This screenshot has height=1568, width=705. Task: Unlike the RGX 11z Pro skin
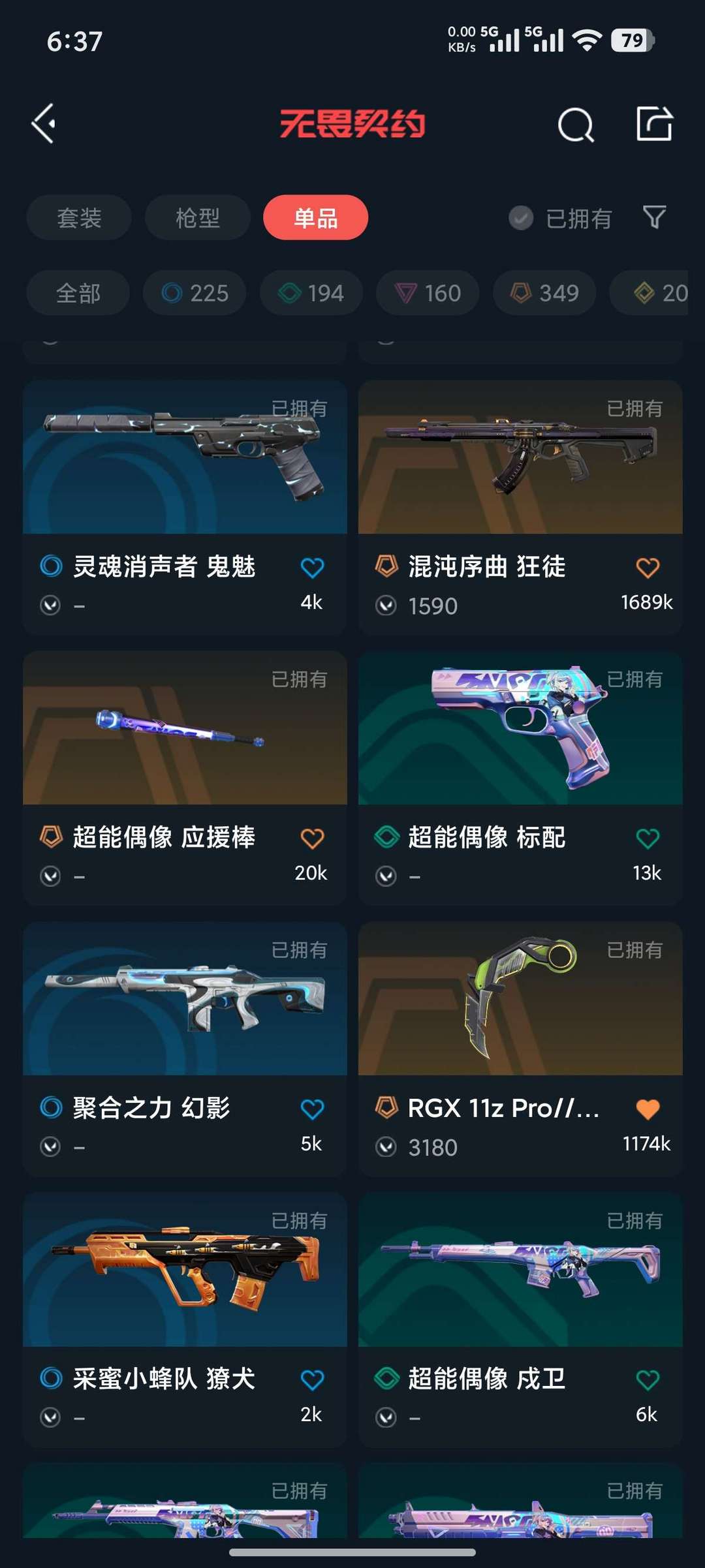tap(648, 1109)
